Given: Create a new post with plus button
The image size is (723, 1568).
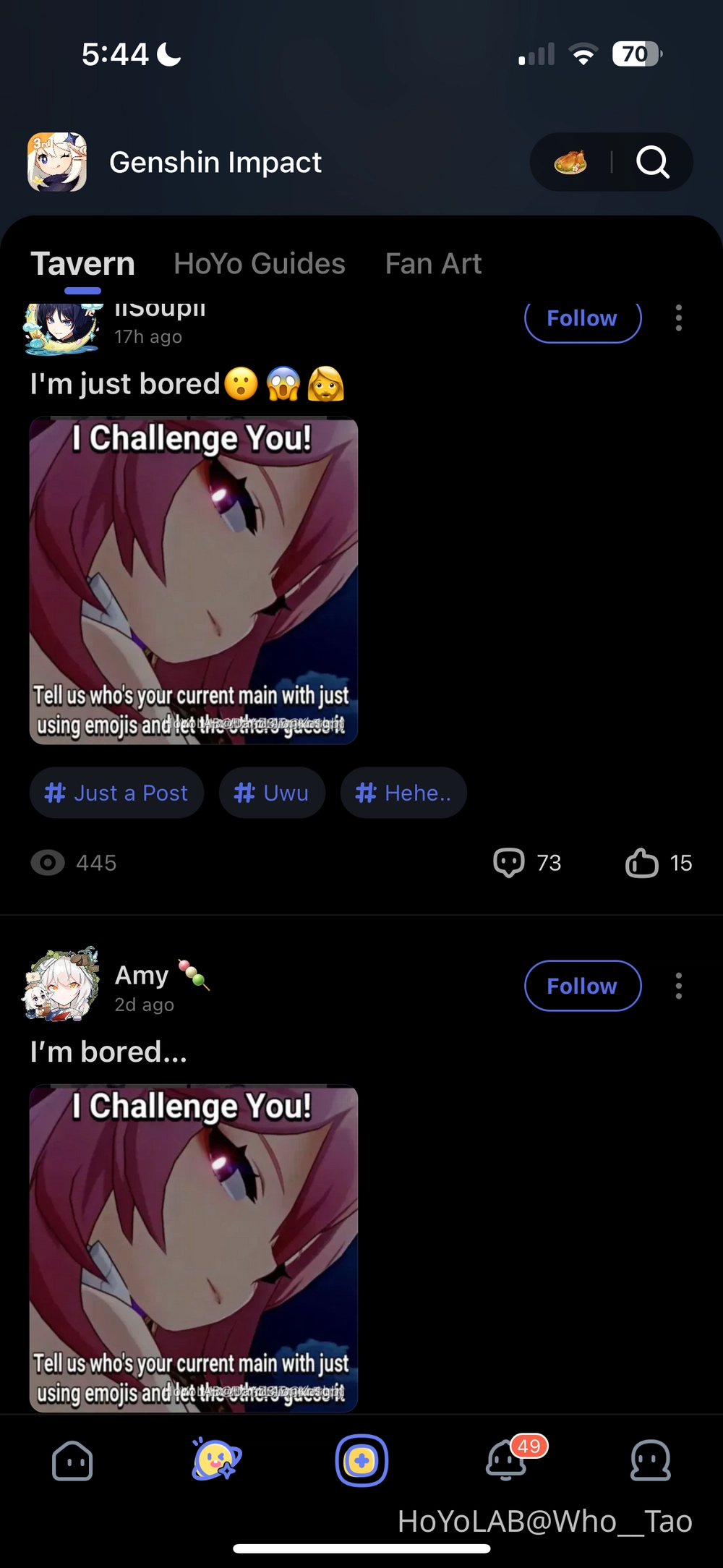Looking at the screenshot, I should point(361,1461).
